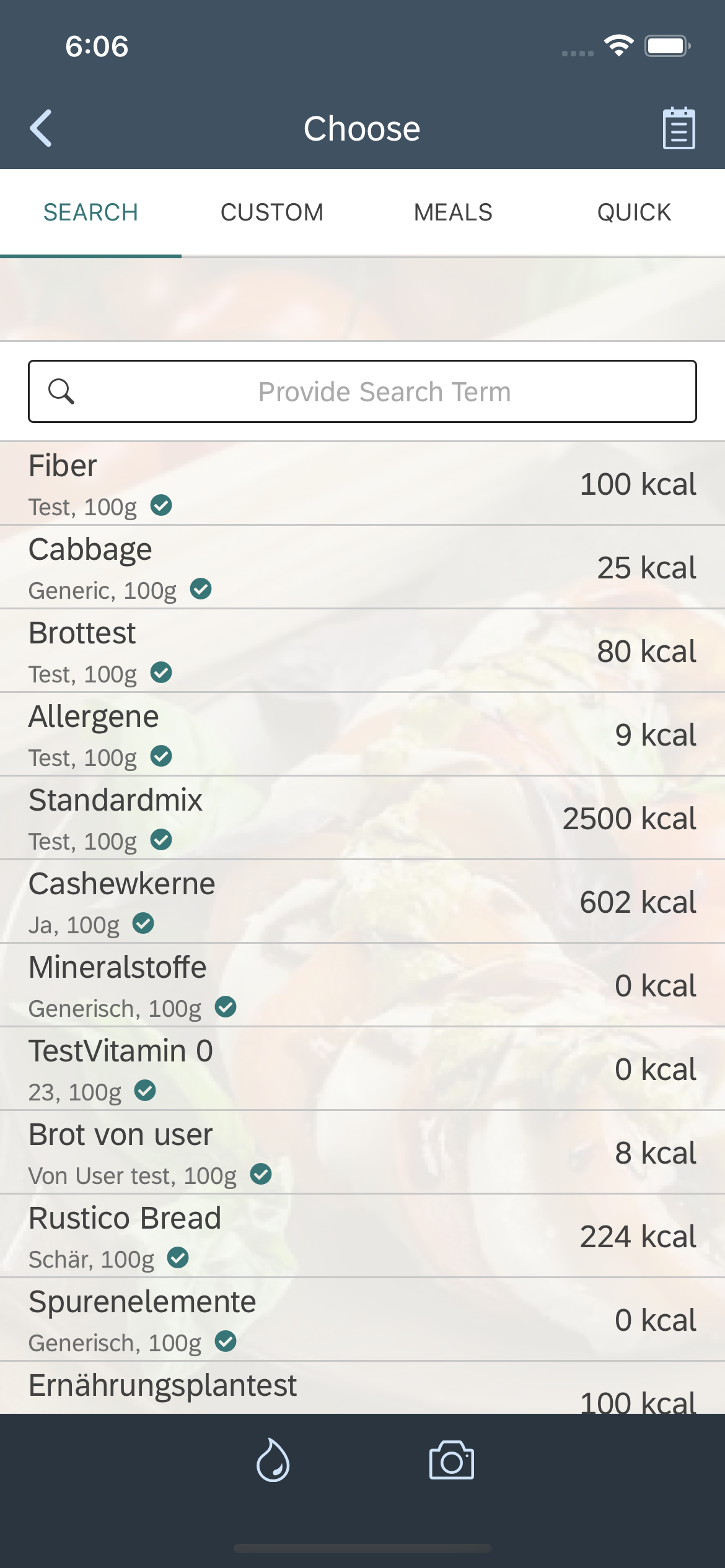Open the Mineralstoffe entry
The height and width of the screenshot is (1568, 725).
point(362,985)
